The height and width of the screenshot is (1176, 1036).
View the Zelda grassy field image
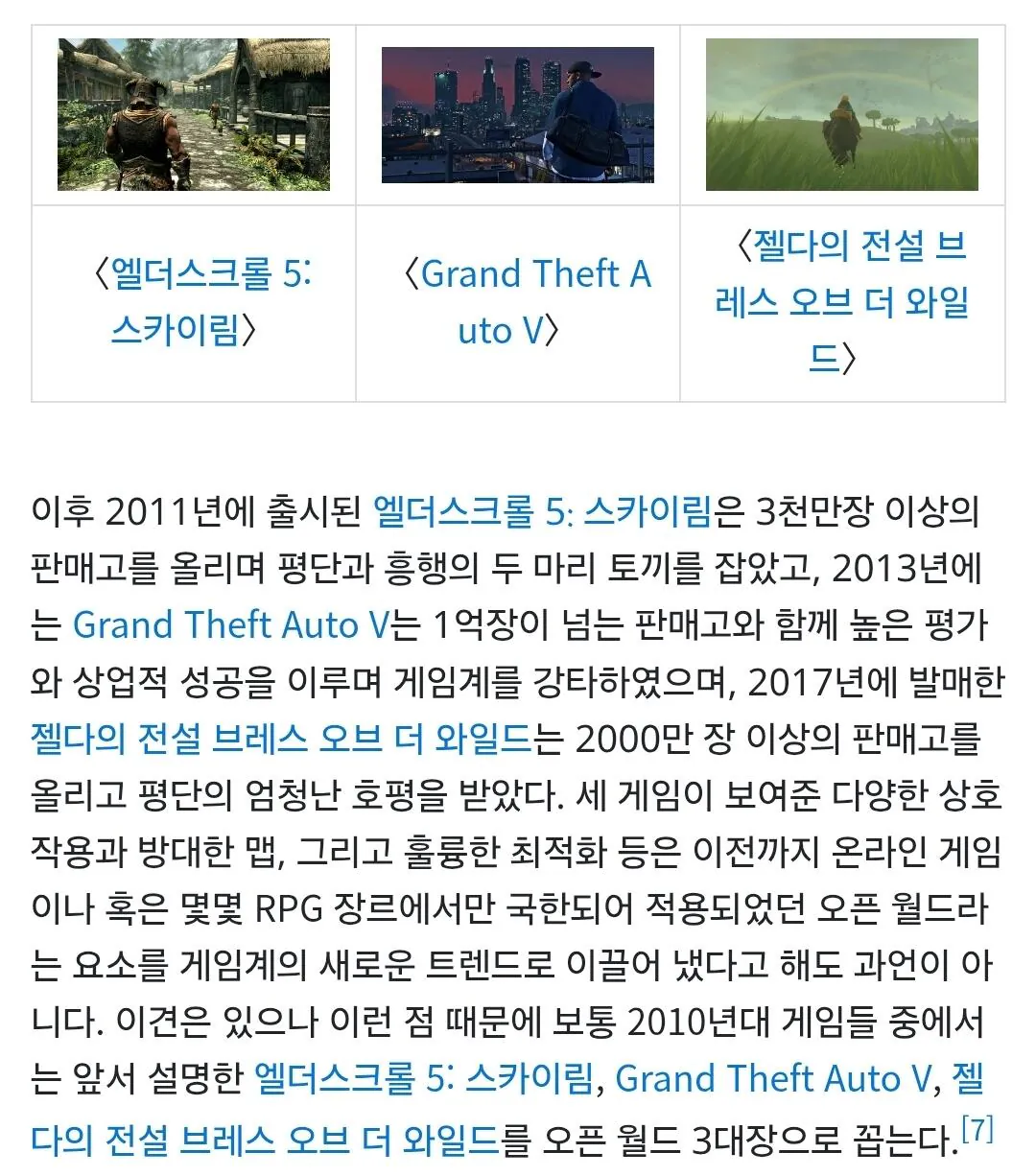click(841, 114)
